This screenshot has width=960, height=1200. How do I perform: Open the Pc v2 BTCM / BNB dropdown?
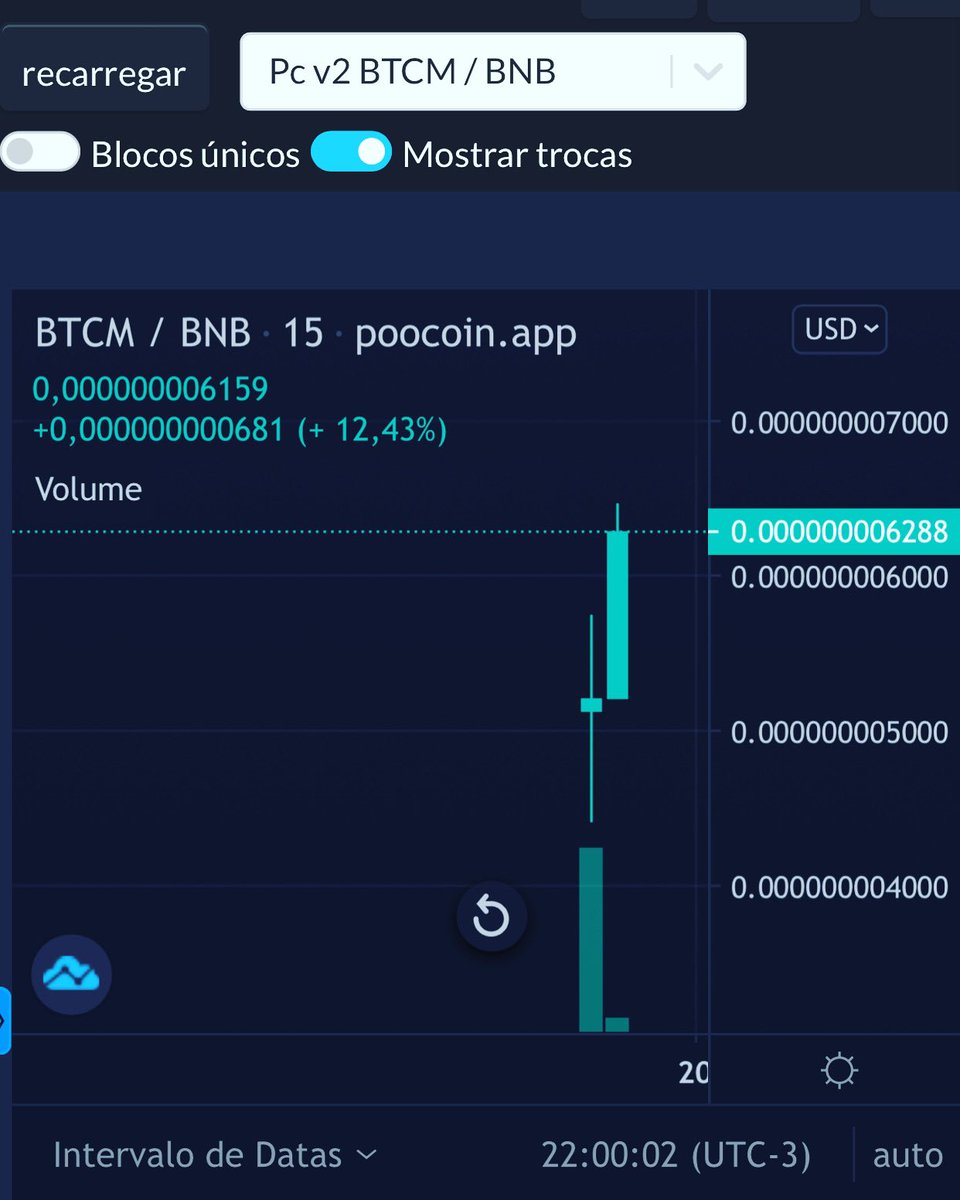(x=493, y=72)
